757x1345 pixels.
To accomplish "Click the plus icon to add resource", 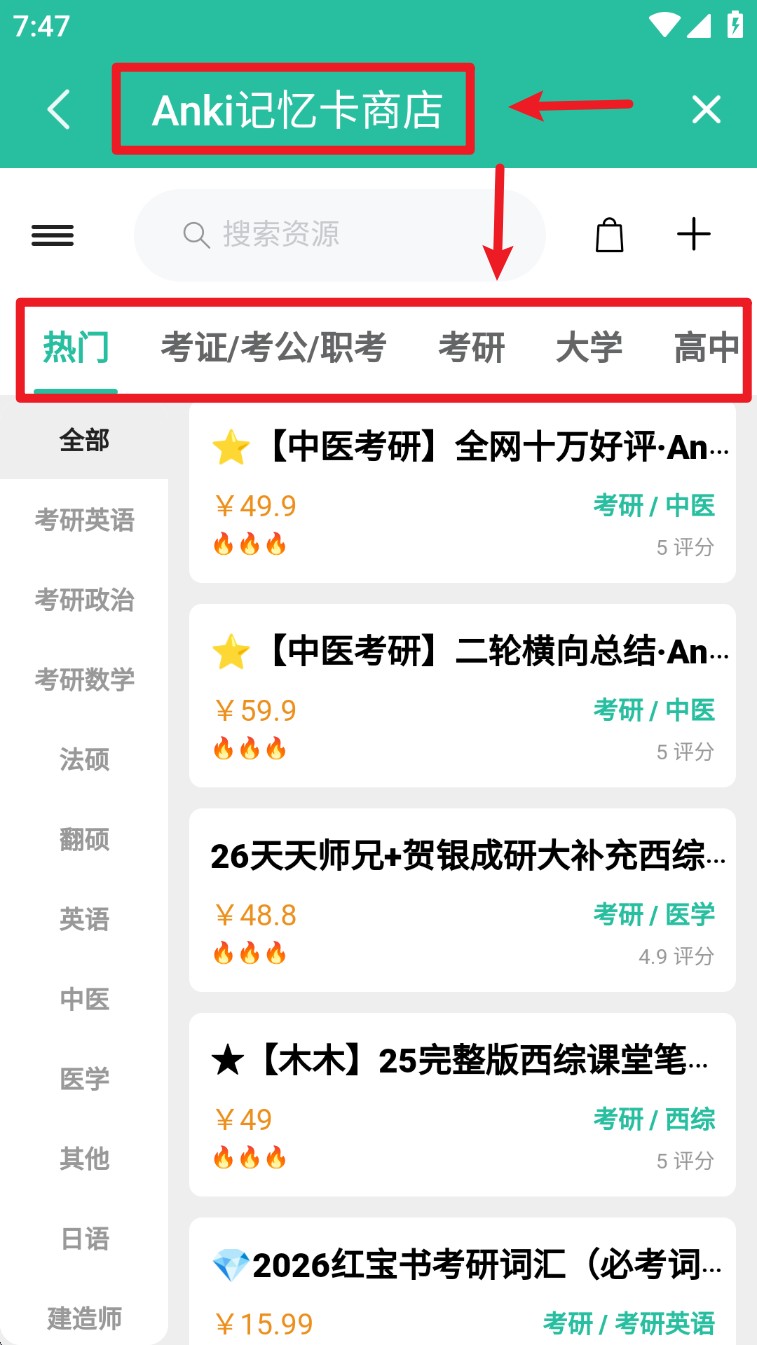I will point(695,235).
